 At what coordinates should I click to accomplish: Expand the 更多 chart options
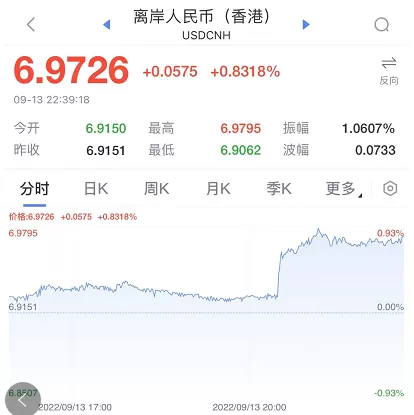(x=343, y=189)
